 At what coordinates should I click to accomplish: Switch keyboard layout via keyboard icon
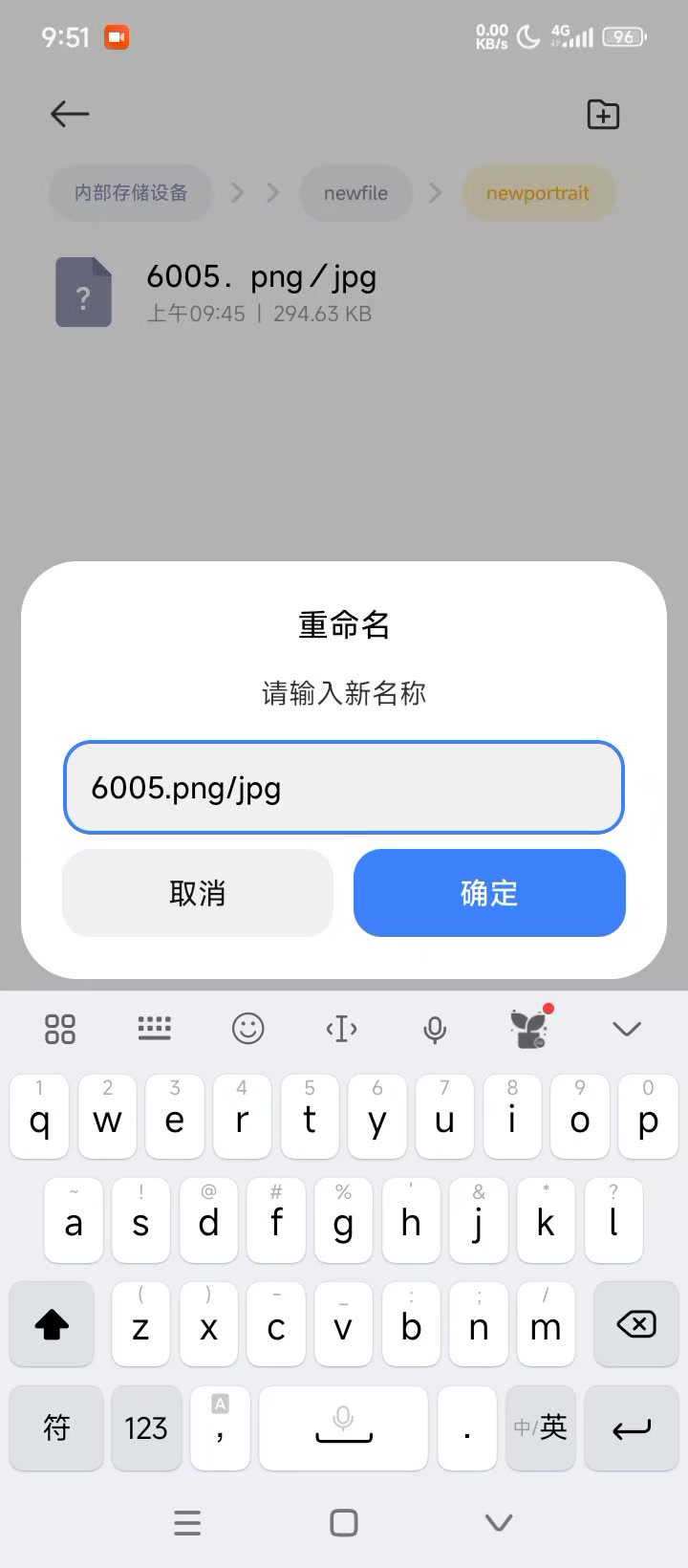pos(154,1029)
